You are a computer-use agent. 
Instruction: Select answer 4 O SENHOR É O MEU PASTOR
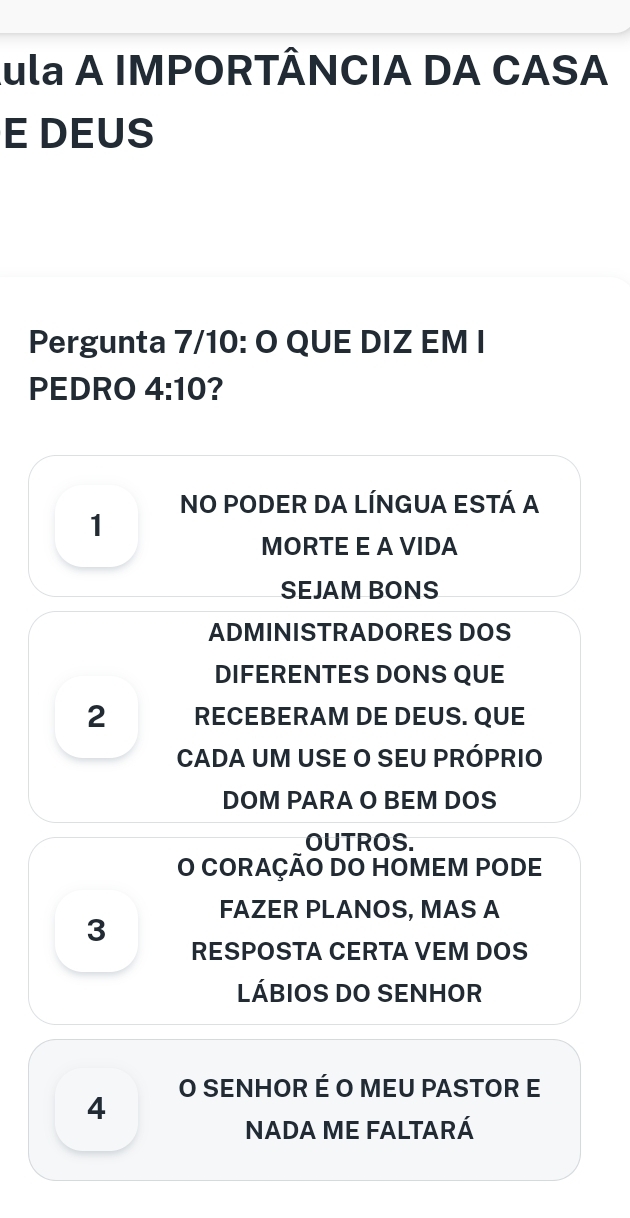[304, 1109]
